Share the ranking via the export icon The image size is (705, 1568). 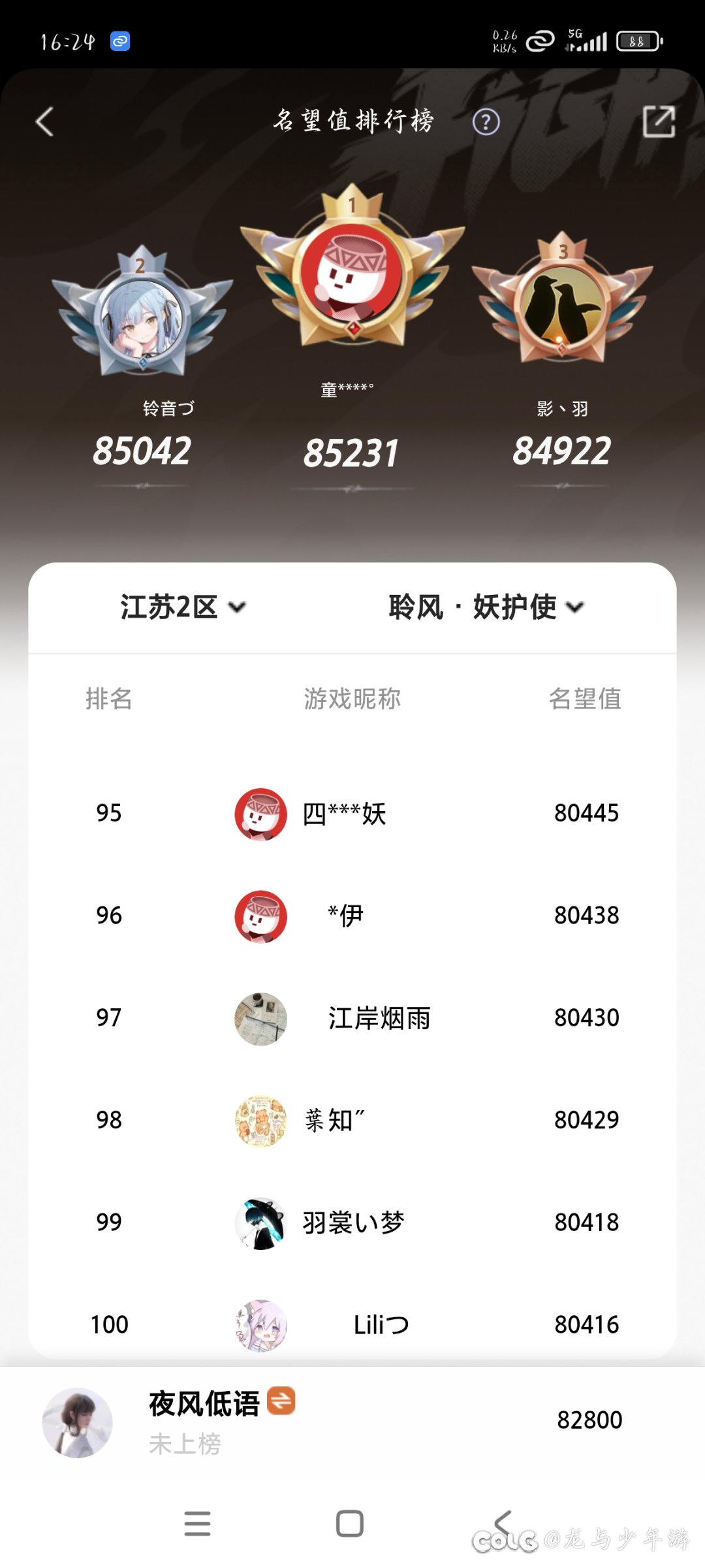point(658,121)
